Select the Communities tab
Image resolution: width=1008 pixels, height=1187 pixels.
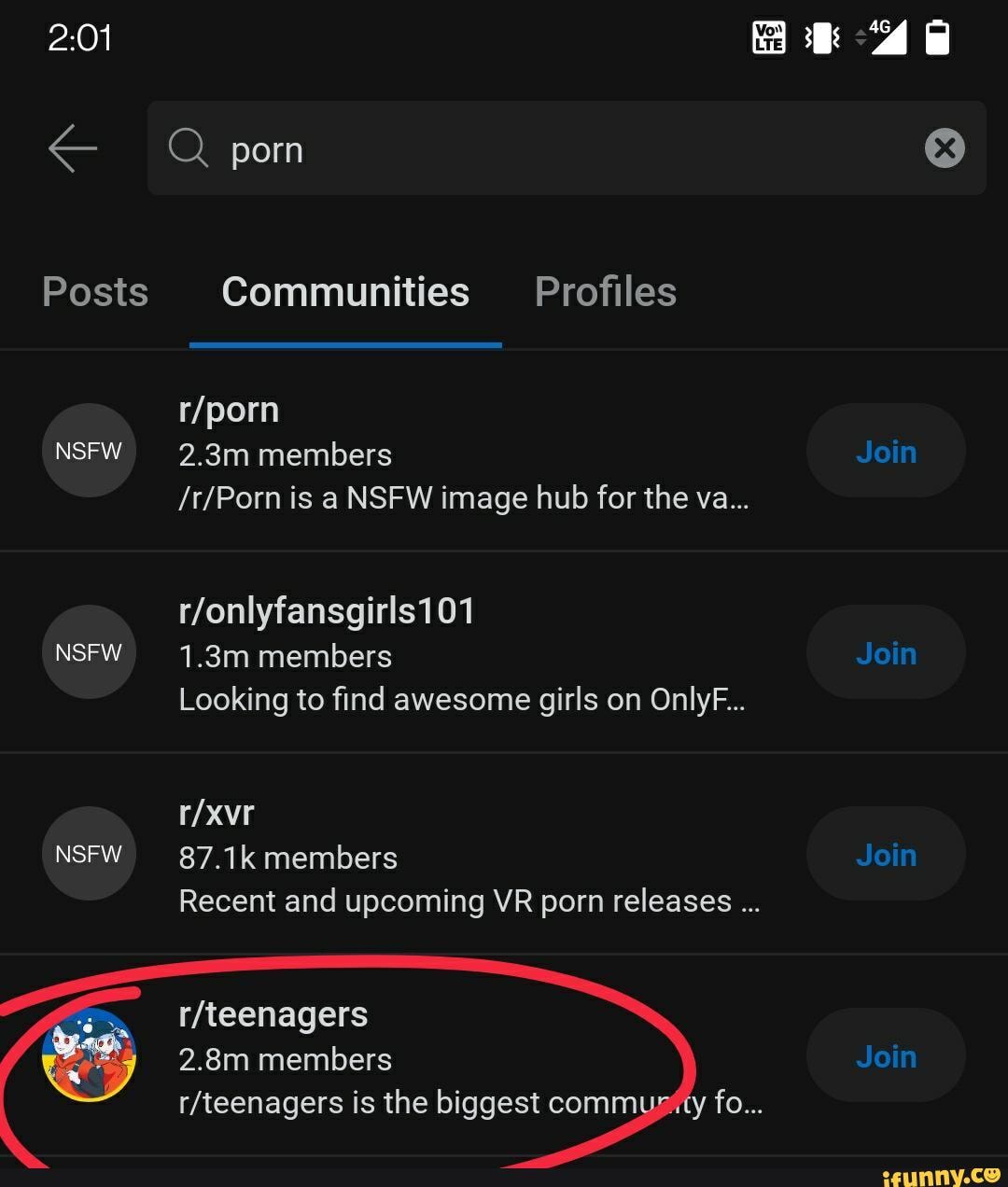point(345,292)
